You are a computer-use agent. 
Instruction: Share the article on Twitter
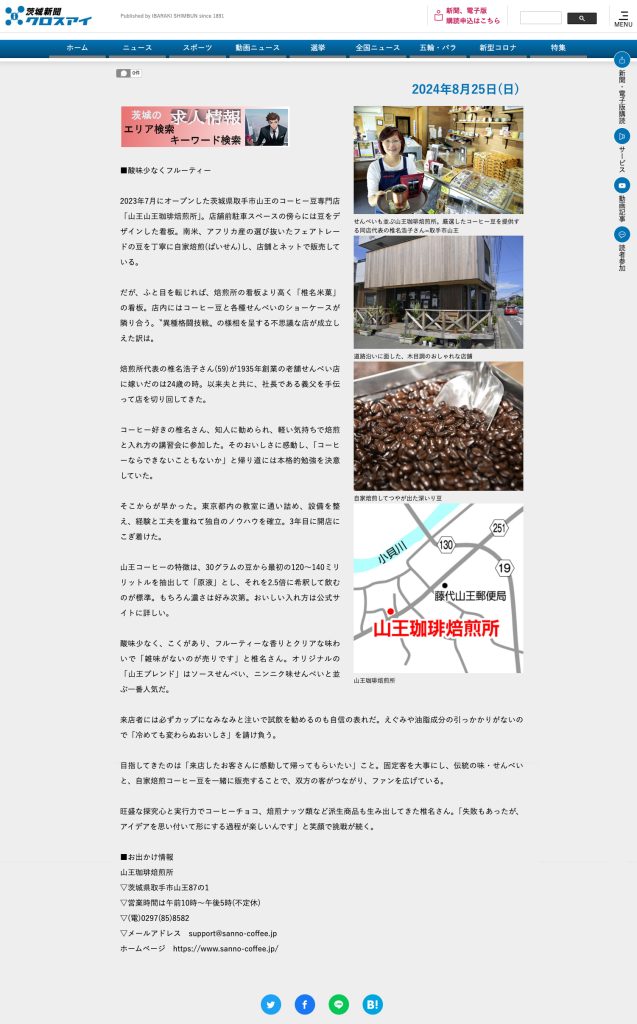tap(271, 1004)
